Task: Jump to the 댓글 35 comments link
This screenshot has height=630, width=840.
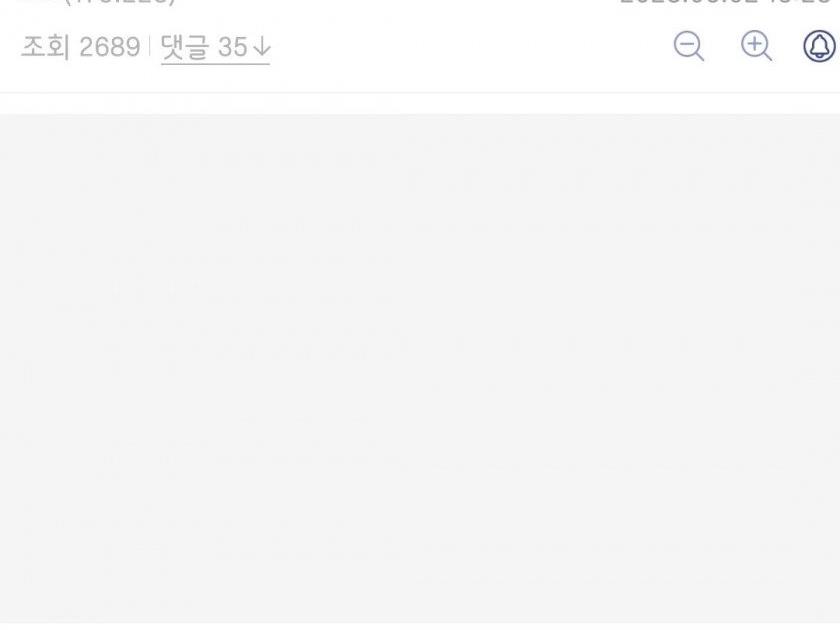Action: tap(215, 47)
